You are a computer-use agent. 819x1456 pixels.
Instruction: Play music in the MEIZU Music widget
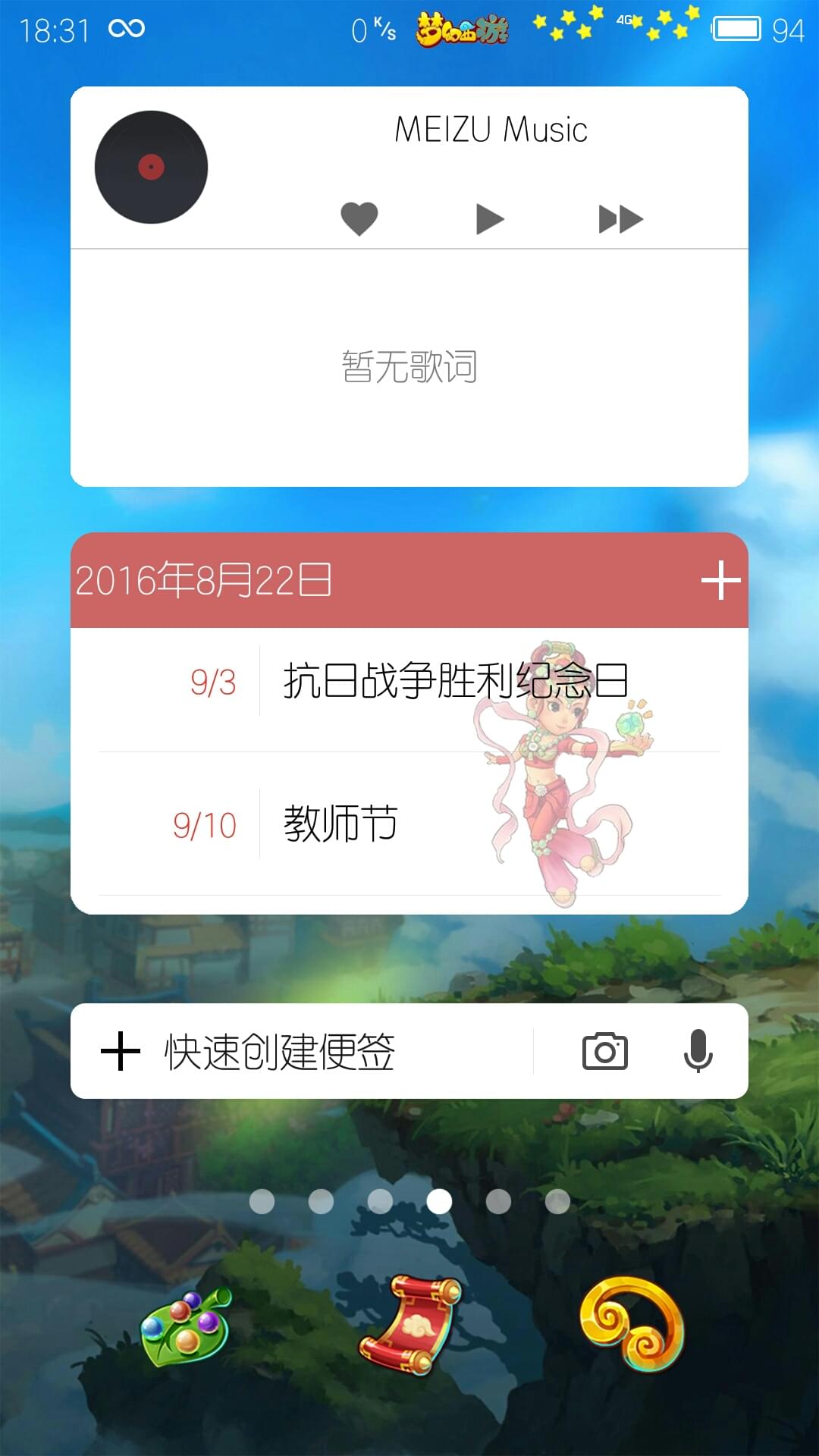point(490,219)
